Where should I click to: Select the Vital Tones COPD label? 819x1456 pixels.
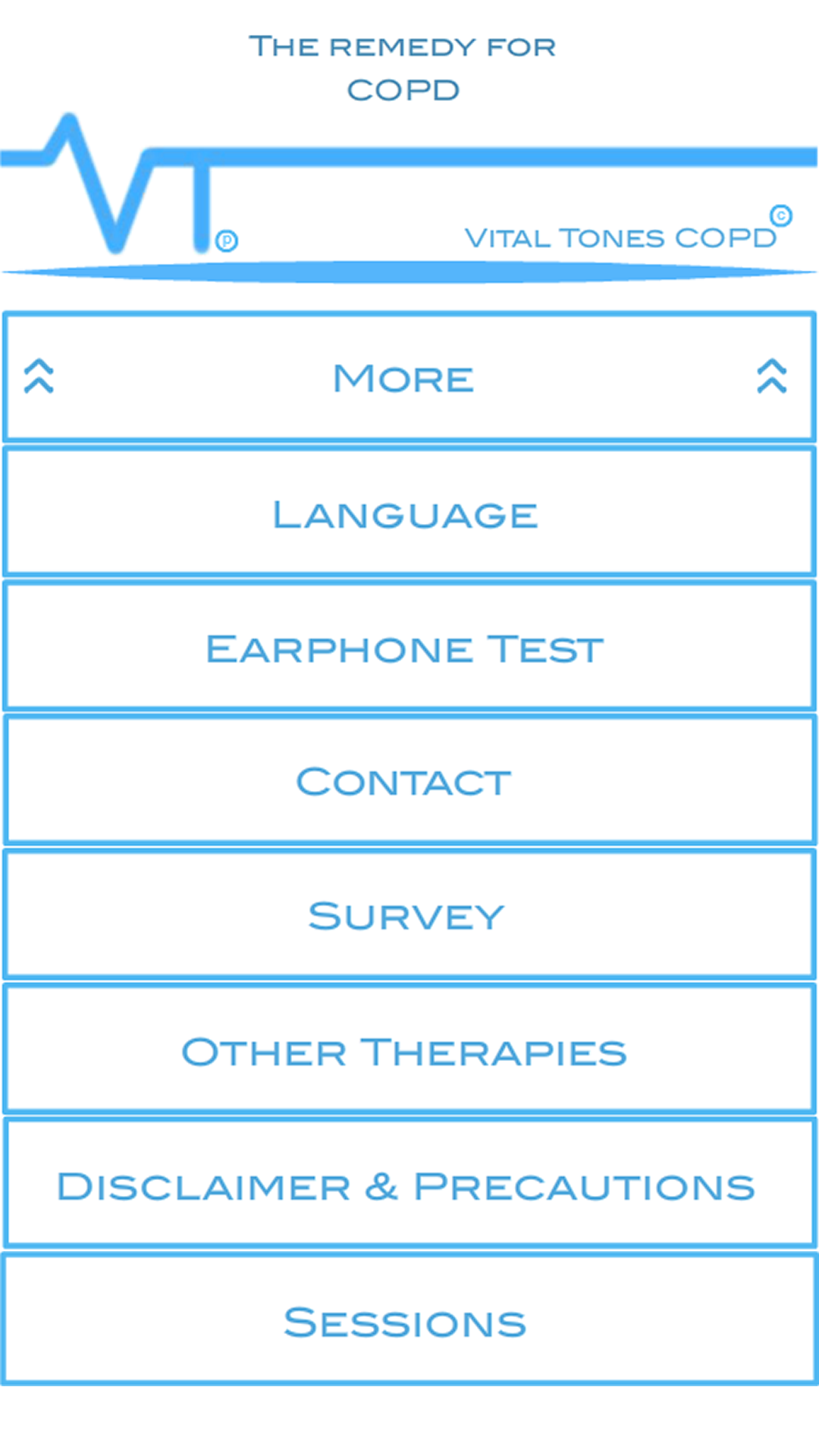(x=620, y=237)
